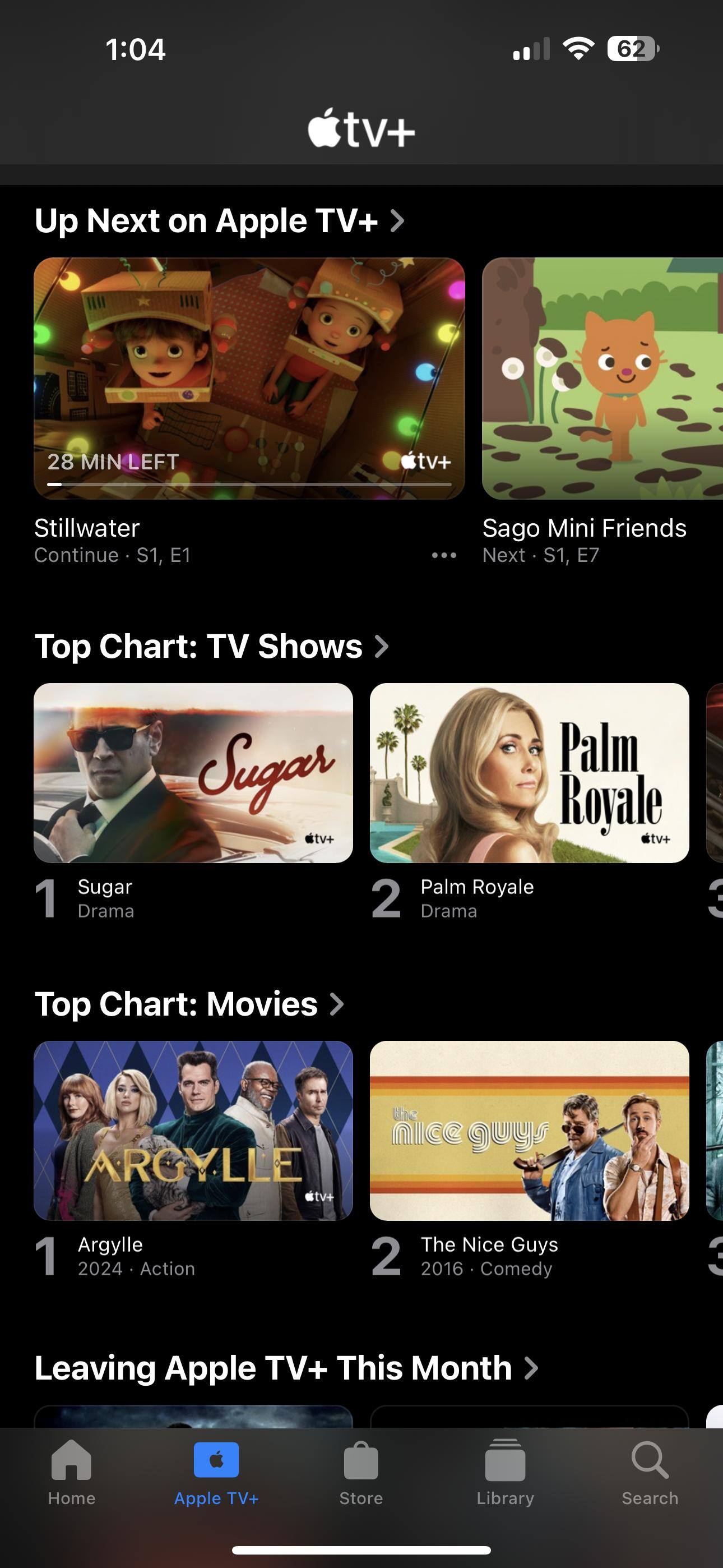This screenshot has height=1568, width=723.
Task: Switch to the Search tab
Action: coord(650,1472)
